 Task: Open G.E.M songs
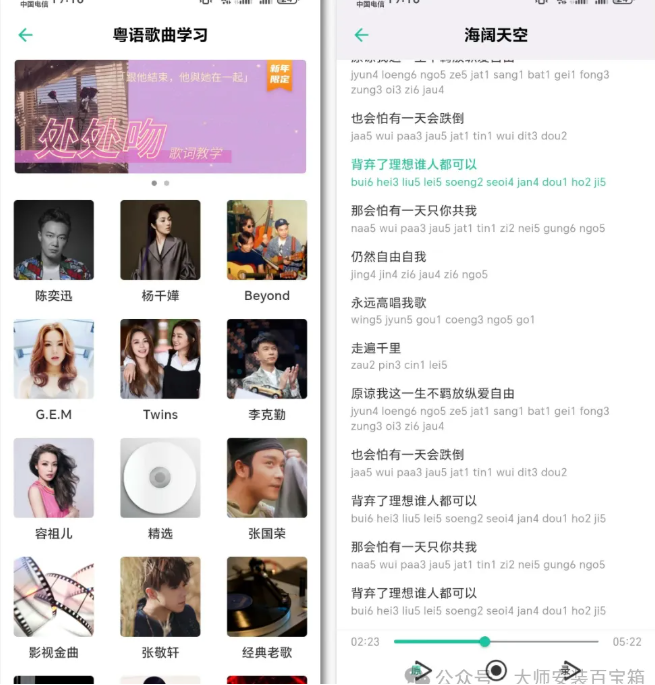(x=54, y=359)
